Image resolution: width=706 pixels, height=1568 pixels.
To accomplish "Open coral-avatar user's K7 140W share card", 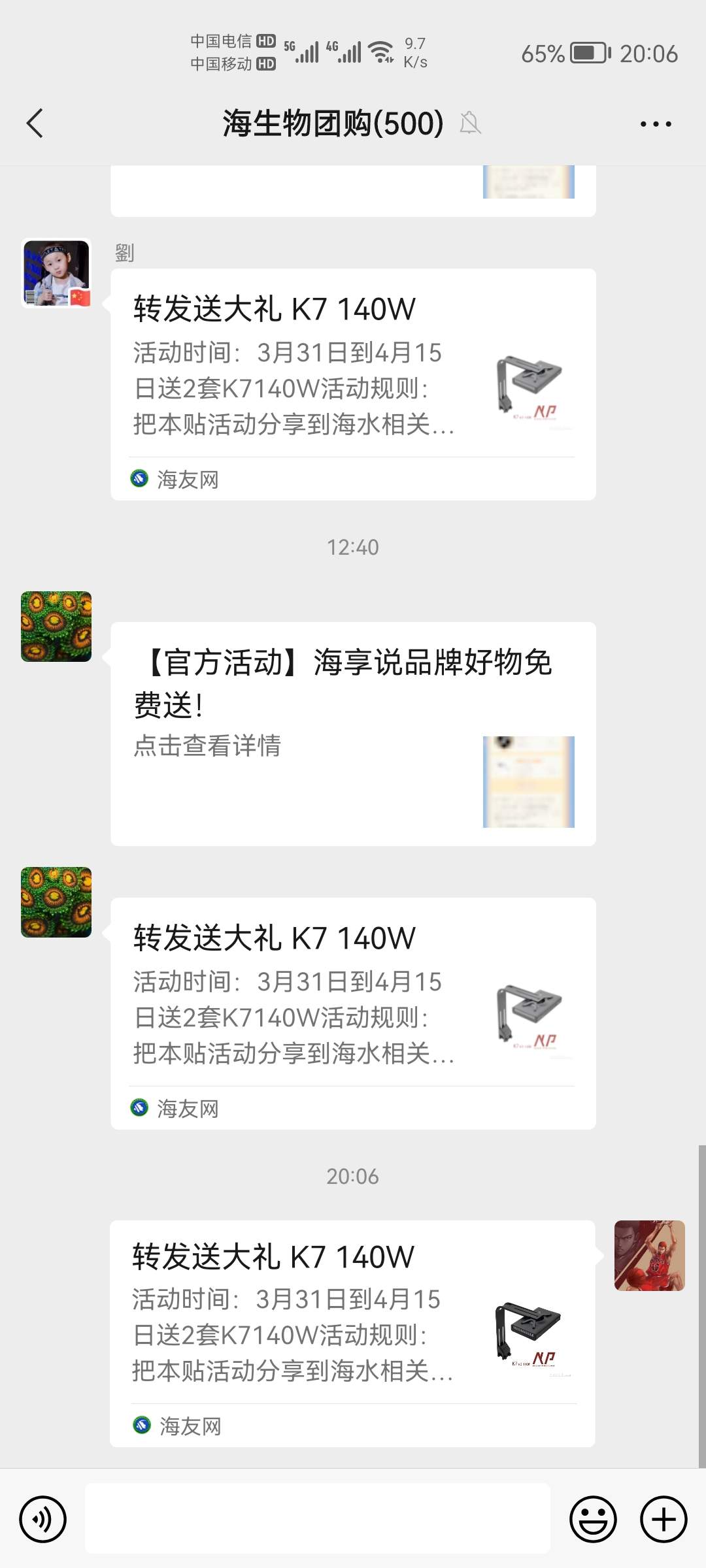I will tap(353, 1013).
